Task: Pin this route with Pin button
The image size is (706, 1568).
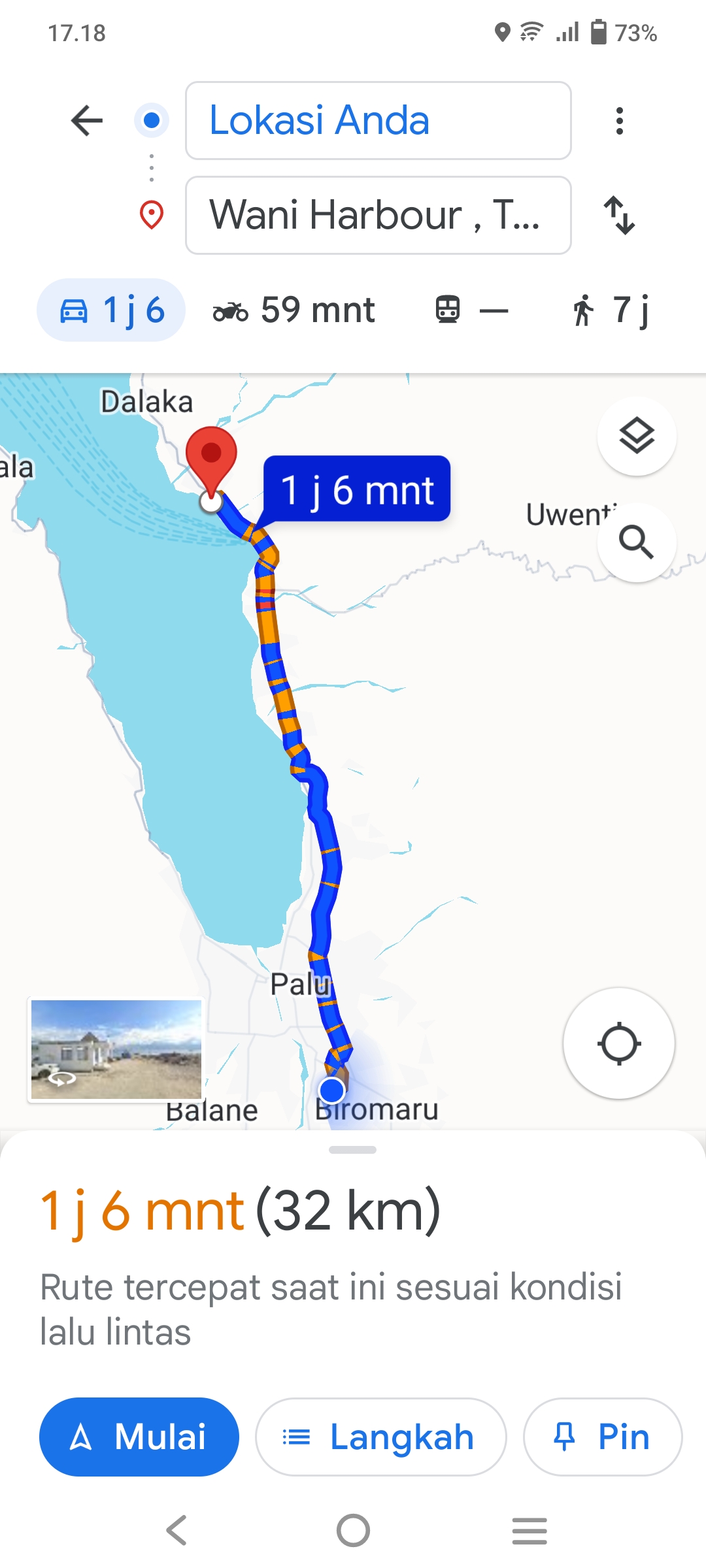Action: (603, 1437)
